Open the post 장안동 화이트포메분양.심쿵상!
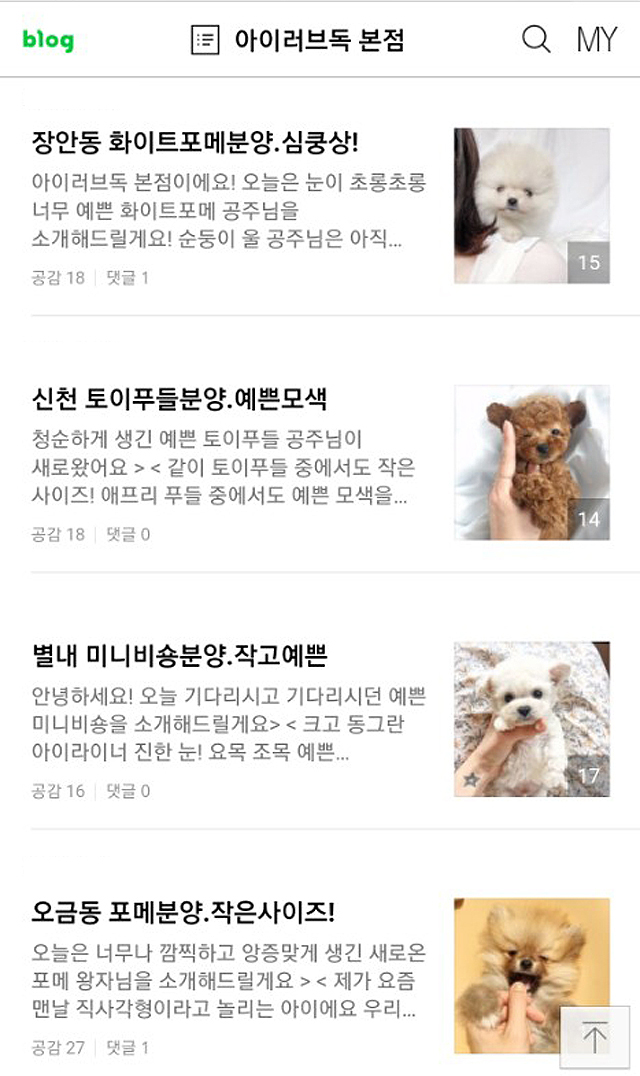 (x=195, y=141)
